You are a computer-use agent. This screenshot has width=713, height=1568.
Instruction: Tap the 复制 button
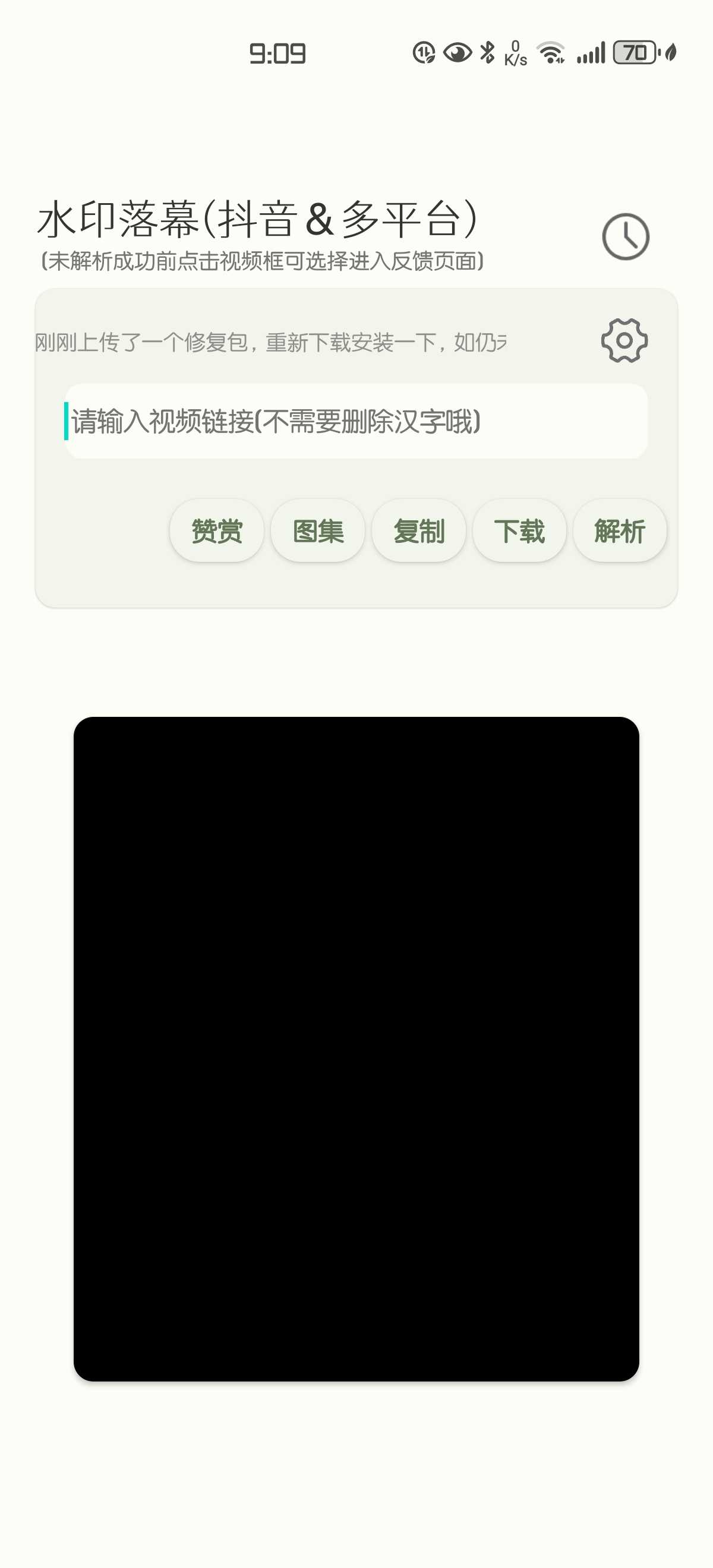419,531
